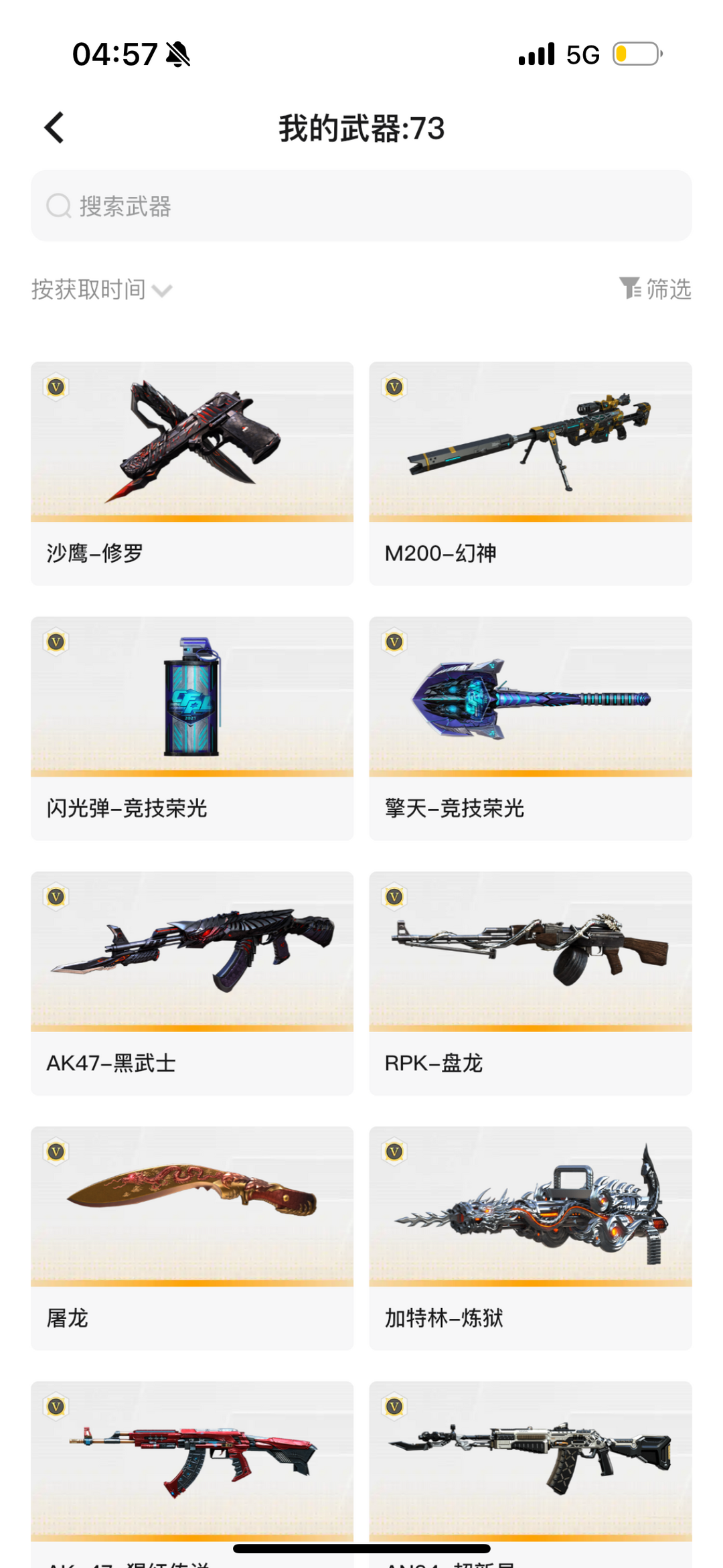Open the 屠龙 knife card

click(x=192, y=1237)
